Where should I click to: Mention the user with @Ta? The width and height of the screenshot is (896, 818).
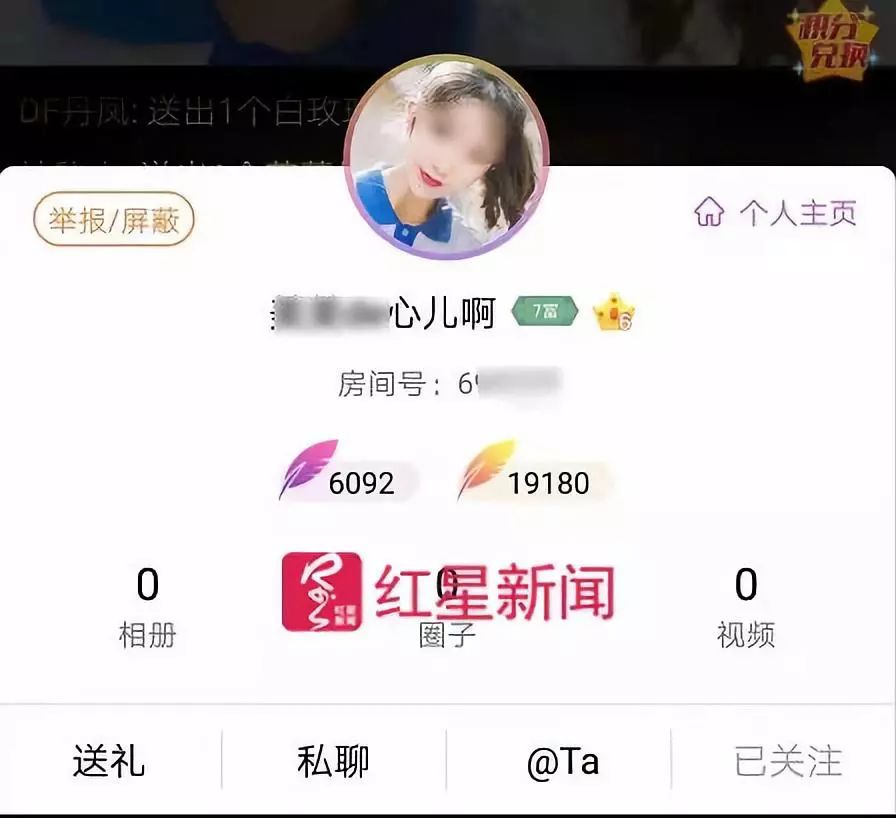[x=562, y=761]
